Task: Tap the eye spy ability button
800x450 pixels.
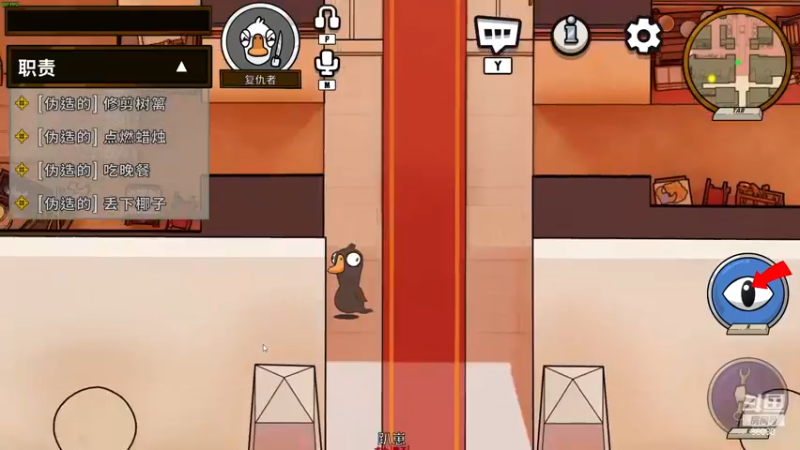Action: click(748, 293)
